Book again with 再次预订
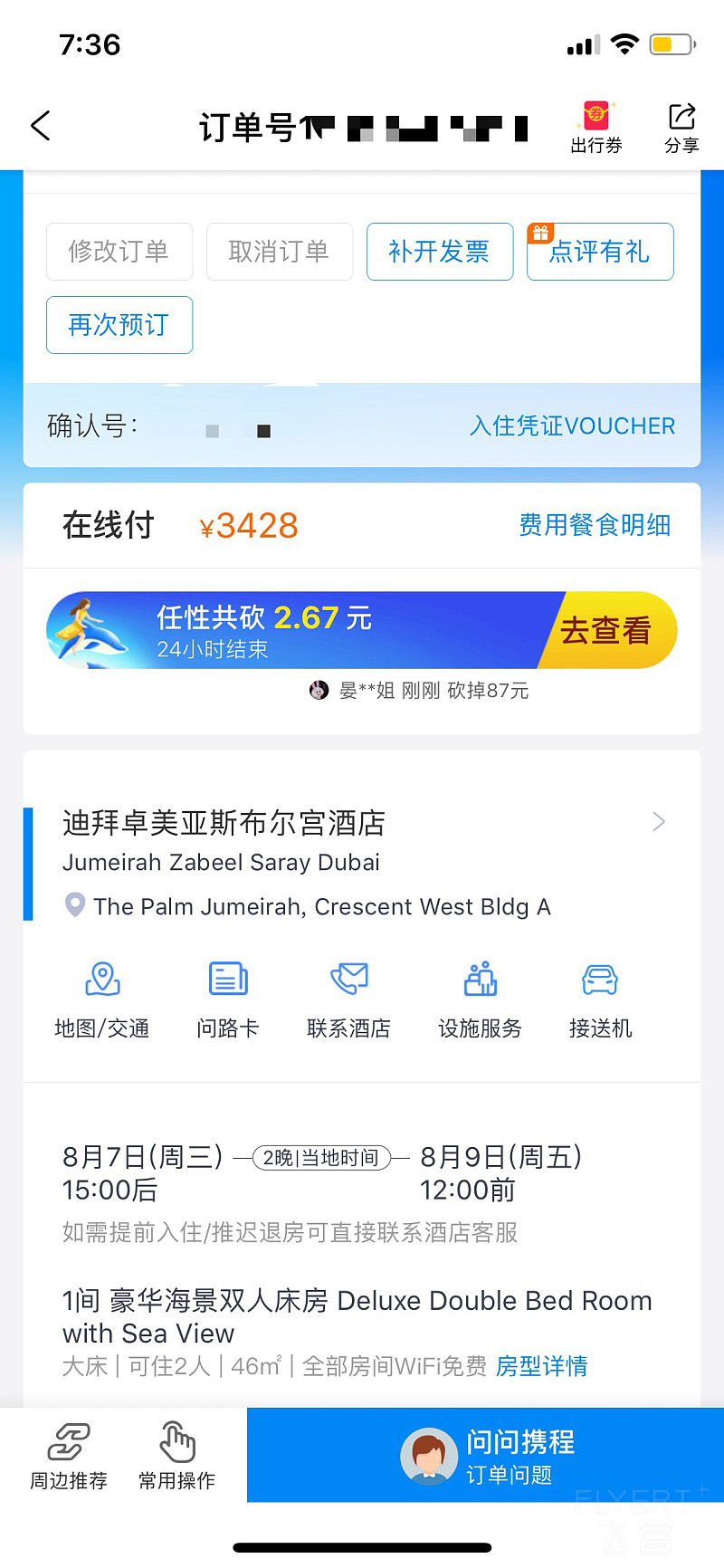 click(x=119, y=325)
